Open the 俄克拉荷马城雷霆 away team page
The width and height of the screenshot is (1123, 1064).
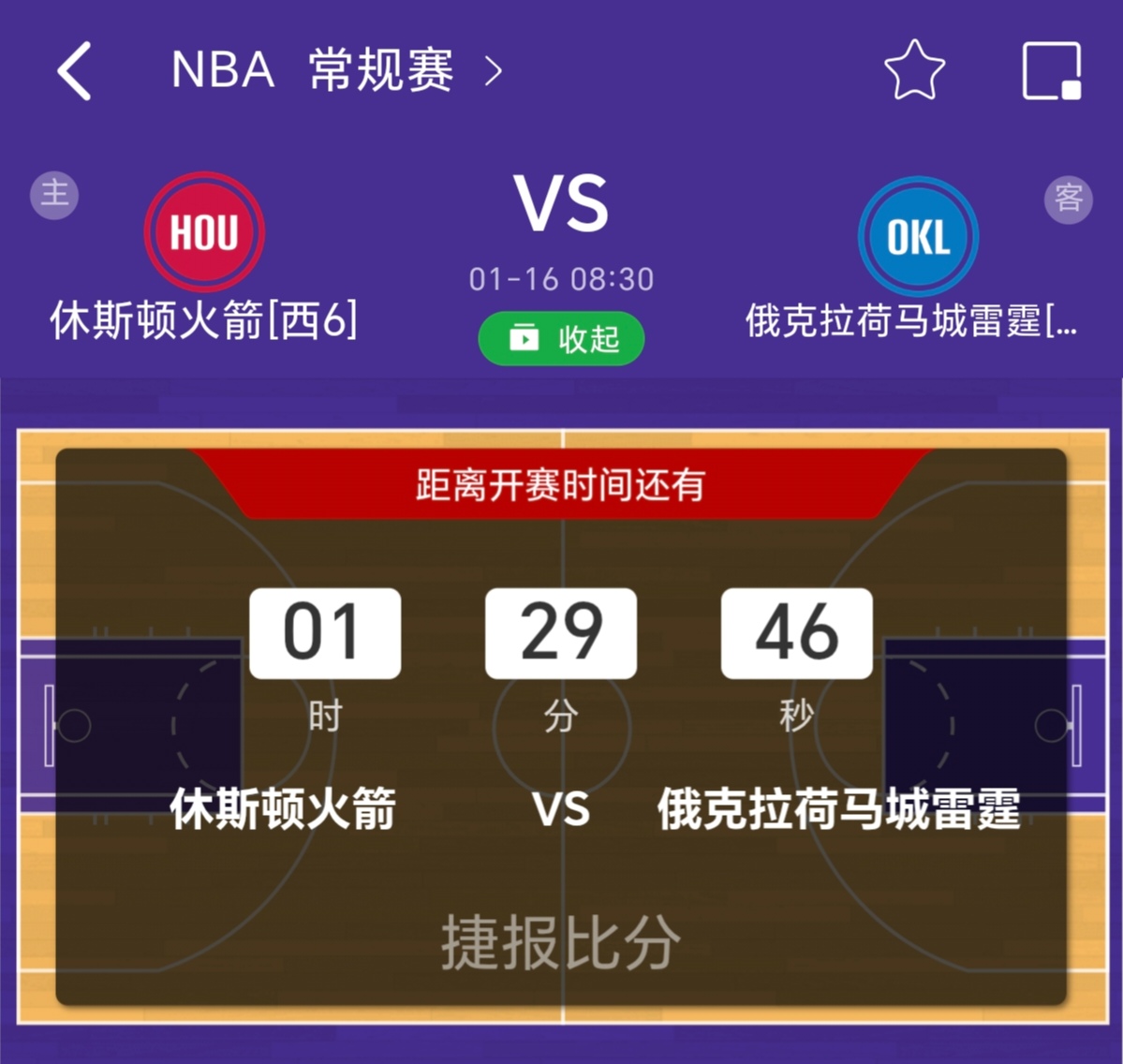pyautogui.click(x=918, y=236)
